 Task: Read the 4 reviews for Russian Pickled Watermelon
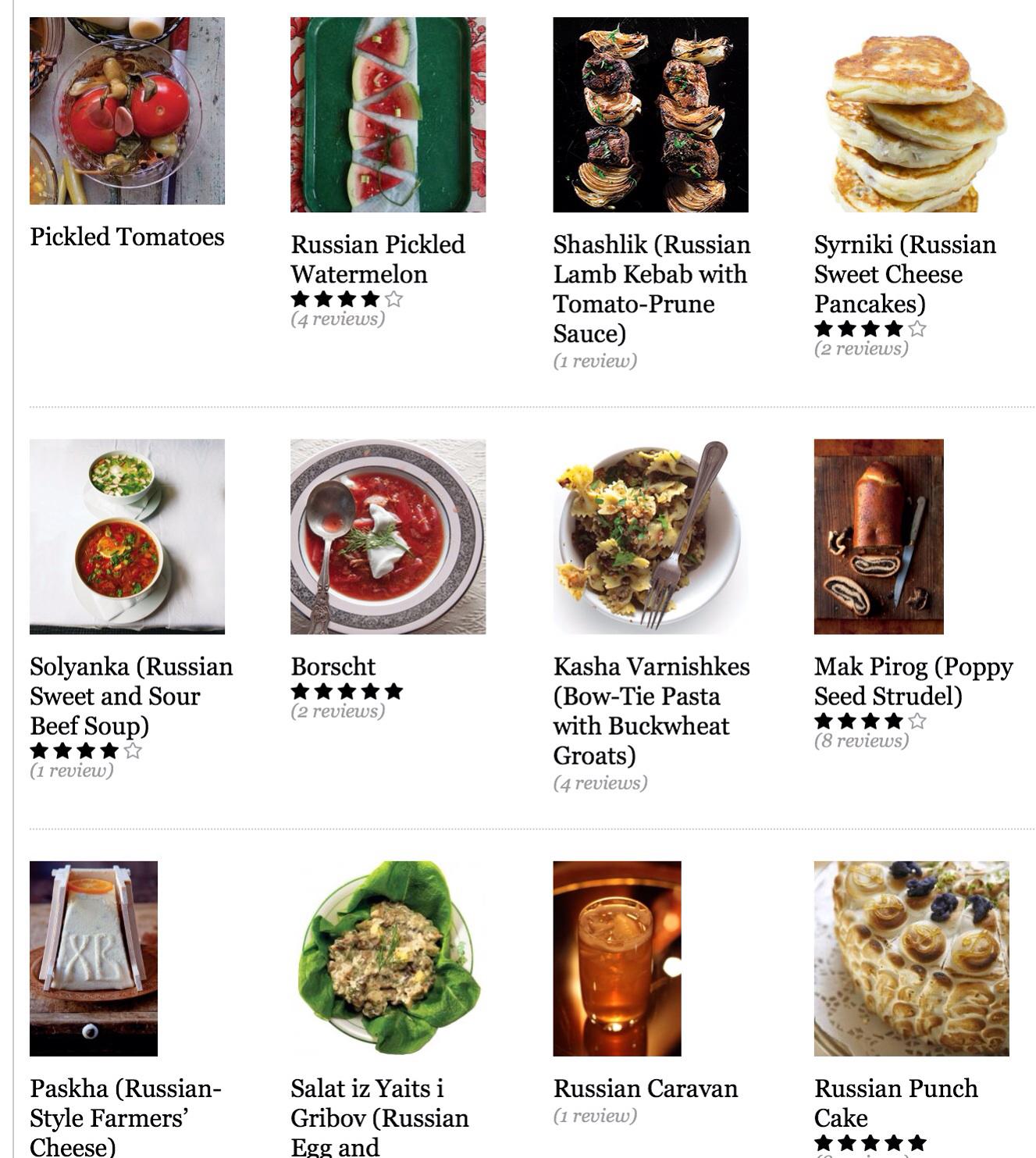pyautogui.click(x=338, y=319)
